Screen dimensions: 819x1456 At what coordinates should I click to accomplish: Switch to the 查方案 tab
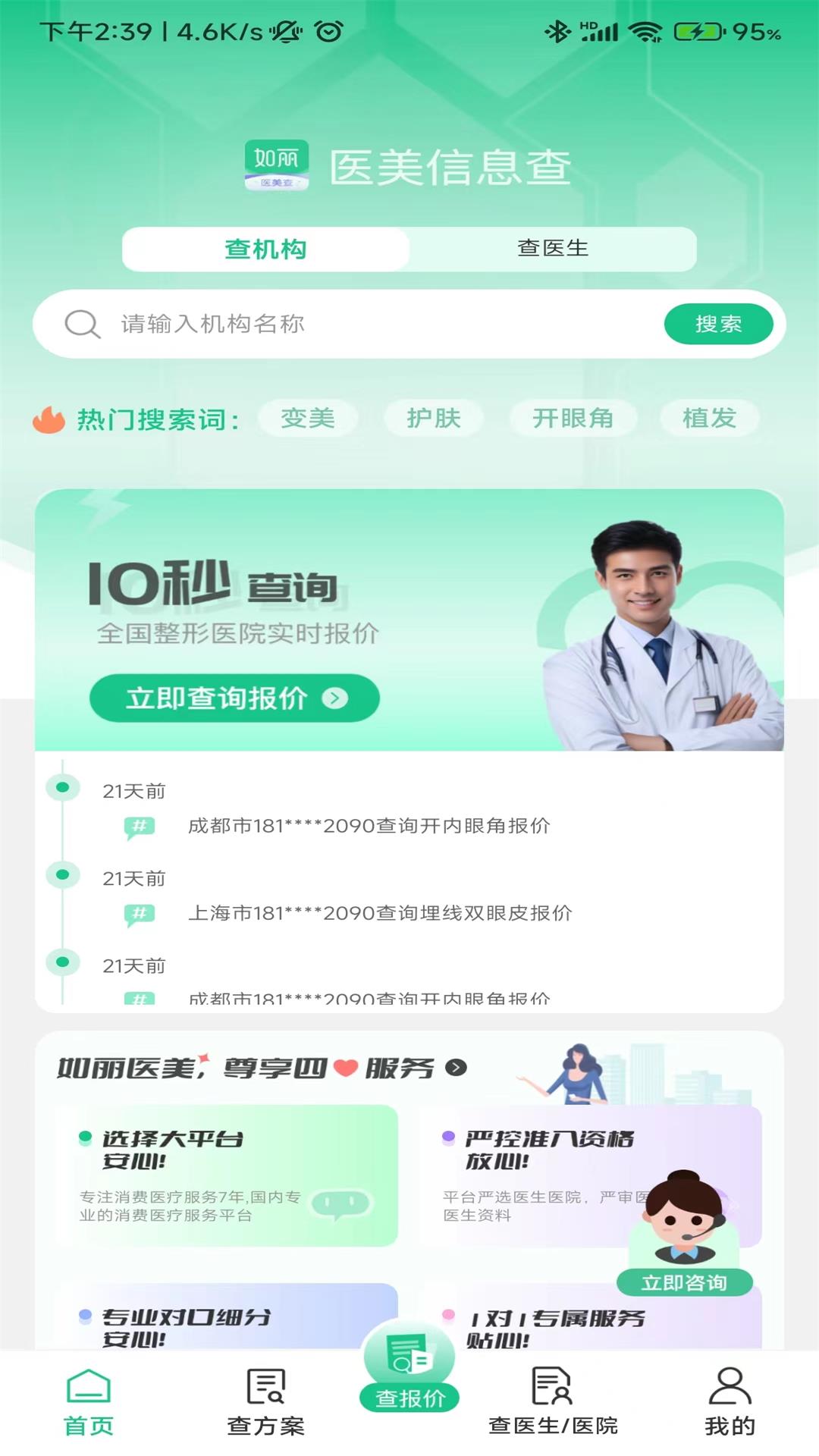265,1403
